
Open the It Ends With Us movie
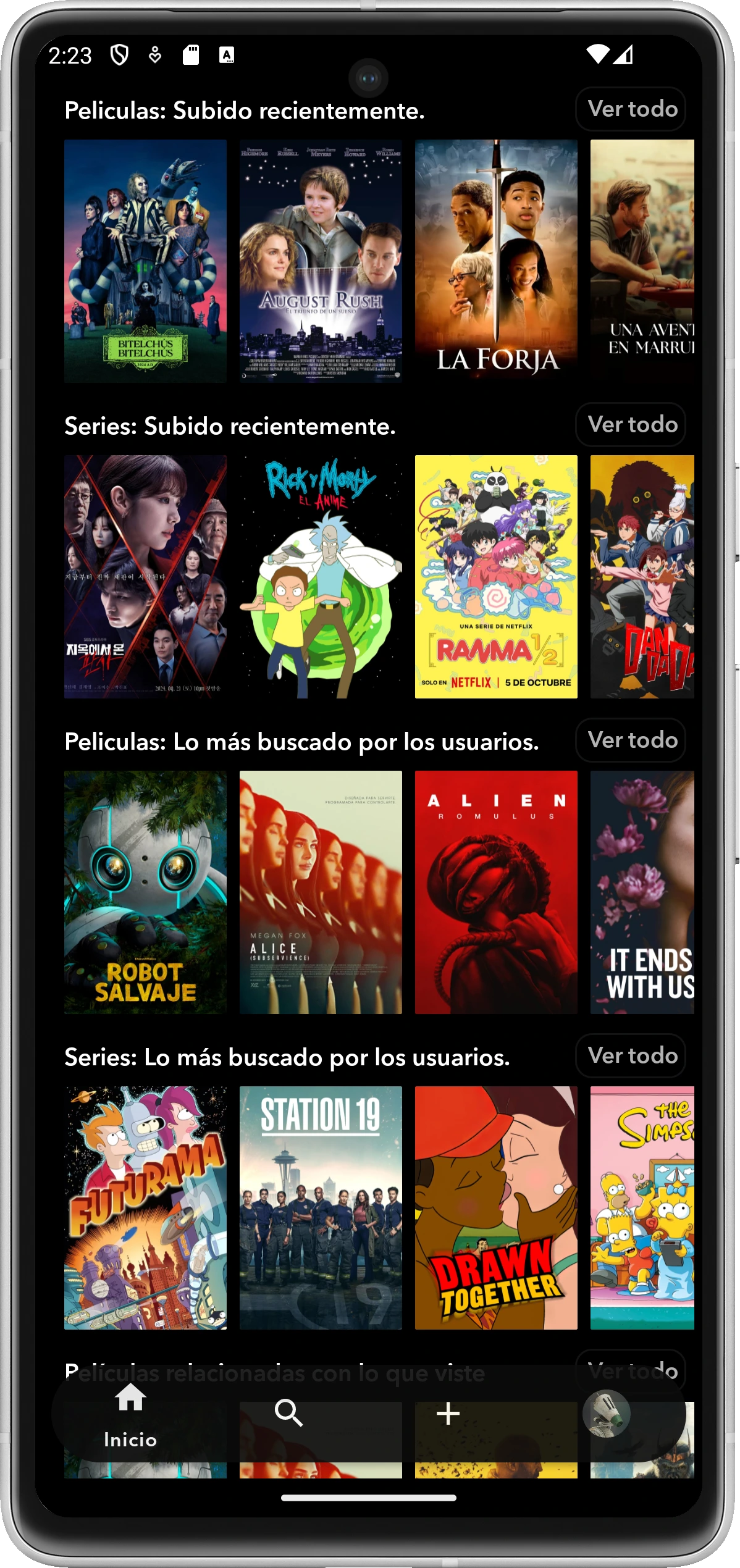(642, 892)
